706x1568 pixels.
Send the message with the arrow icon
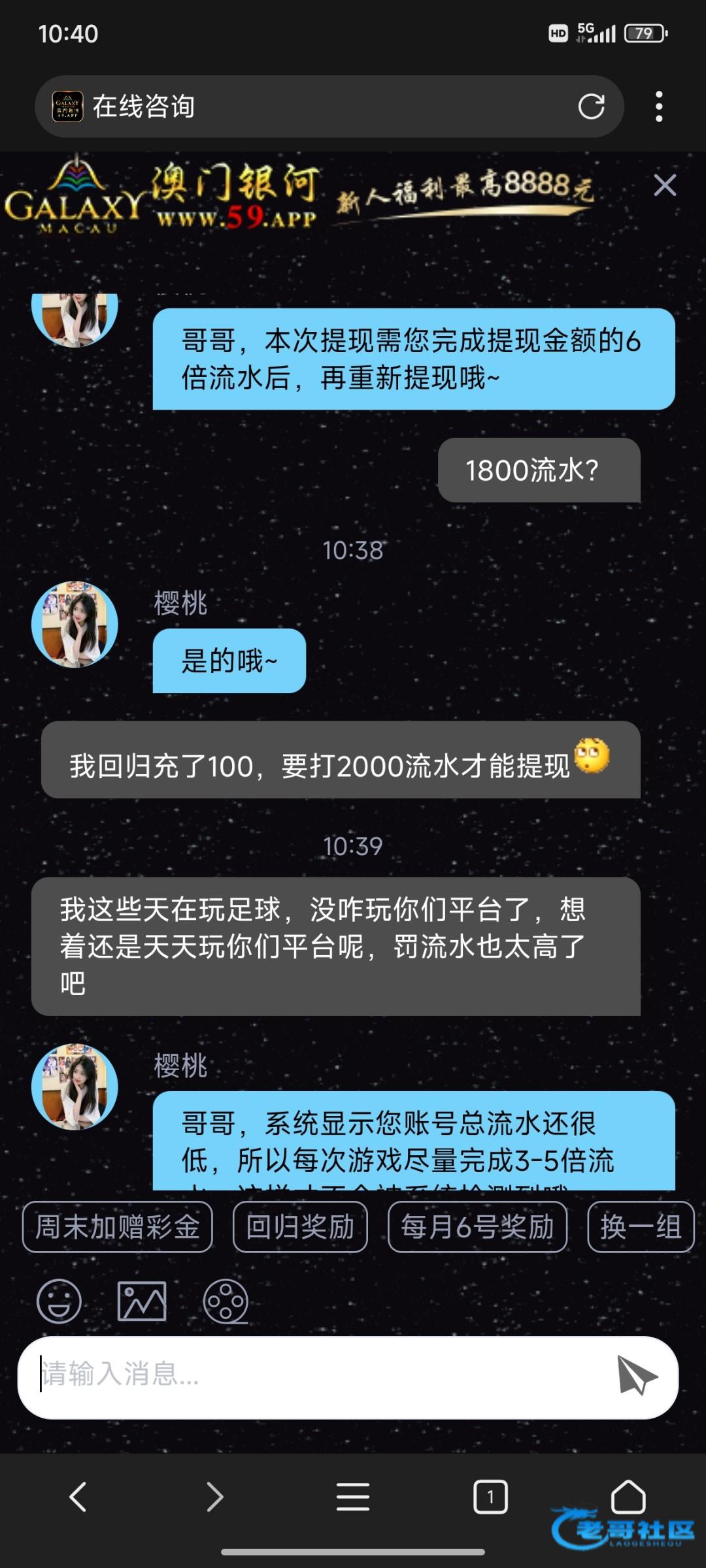[636, 1375]
